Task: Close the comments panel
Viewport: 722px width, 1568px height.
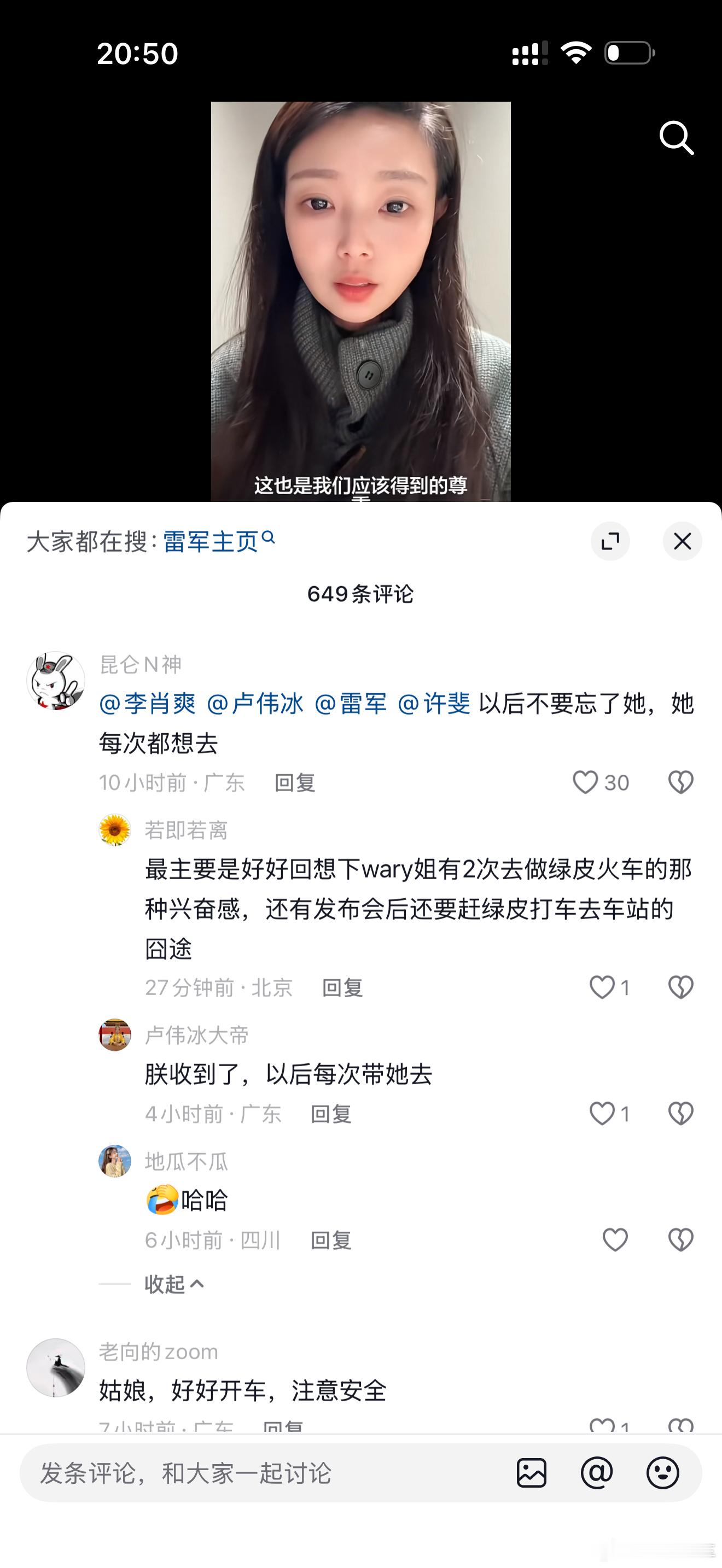Action: (682, 541)
